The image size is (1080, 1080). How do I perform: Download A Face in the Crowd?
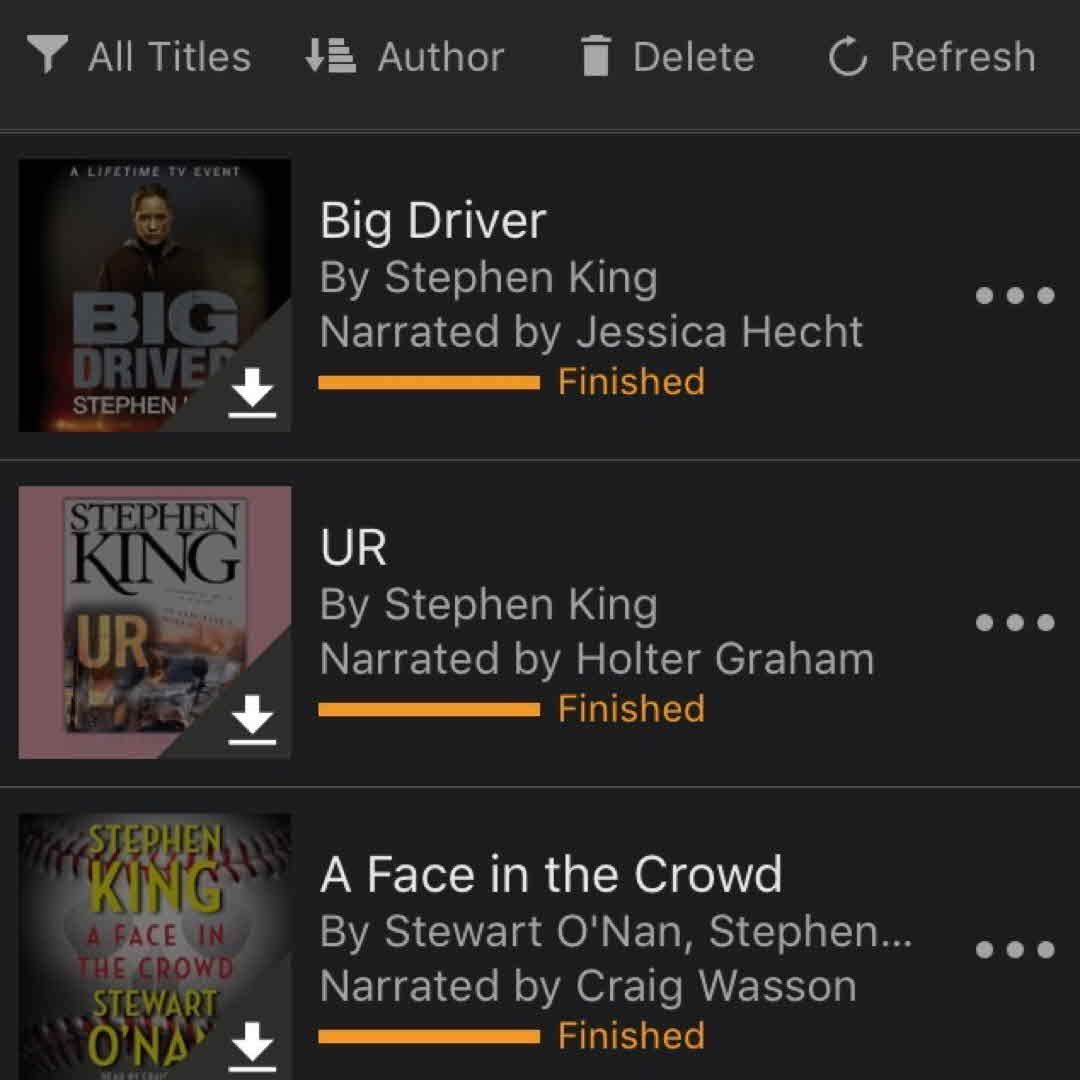(252, 1044)
